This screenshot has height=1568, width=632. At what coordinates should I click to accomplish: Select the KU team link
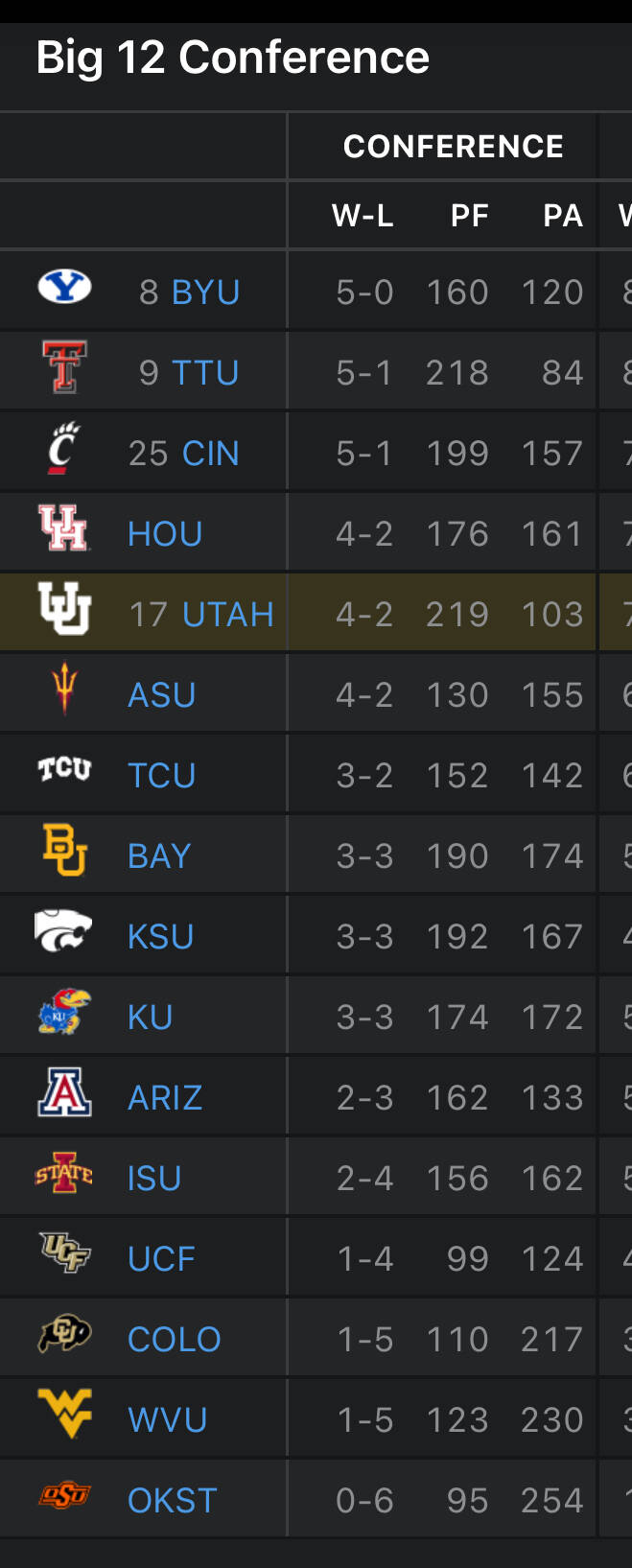(151, 1017)
